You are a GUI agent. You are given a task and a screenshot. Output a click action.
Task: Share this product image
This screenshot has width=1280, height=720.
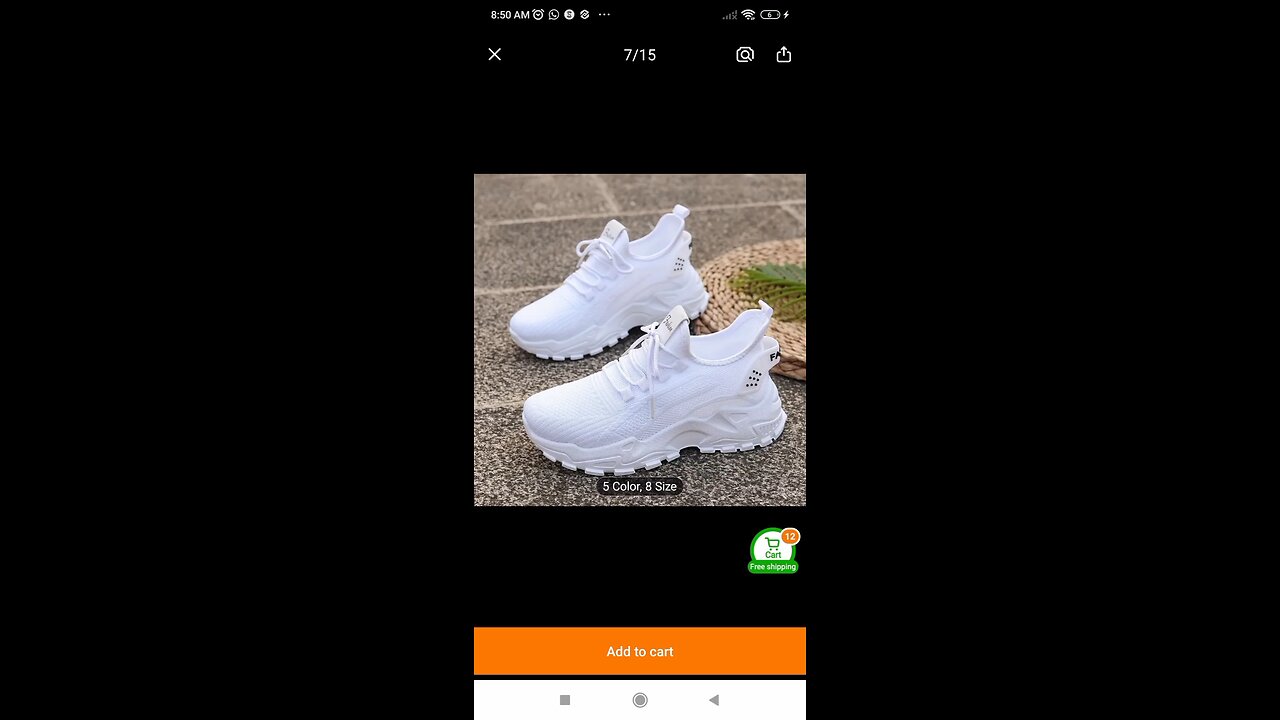pyautogui.click(x=784, y=55)
